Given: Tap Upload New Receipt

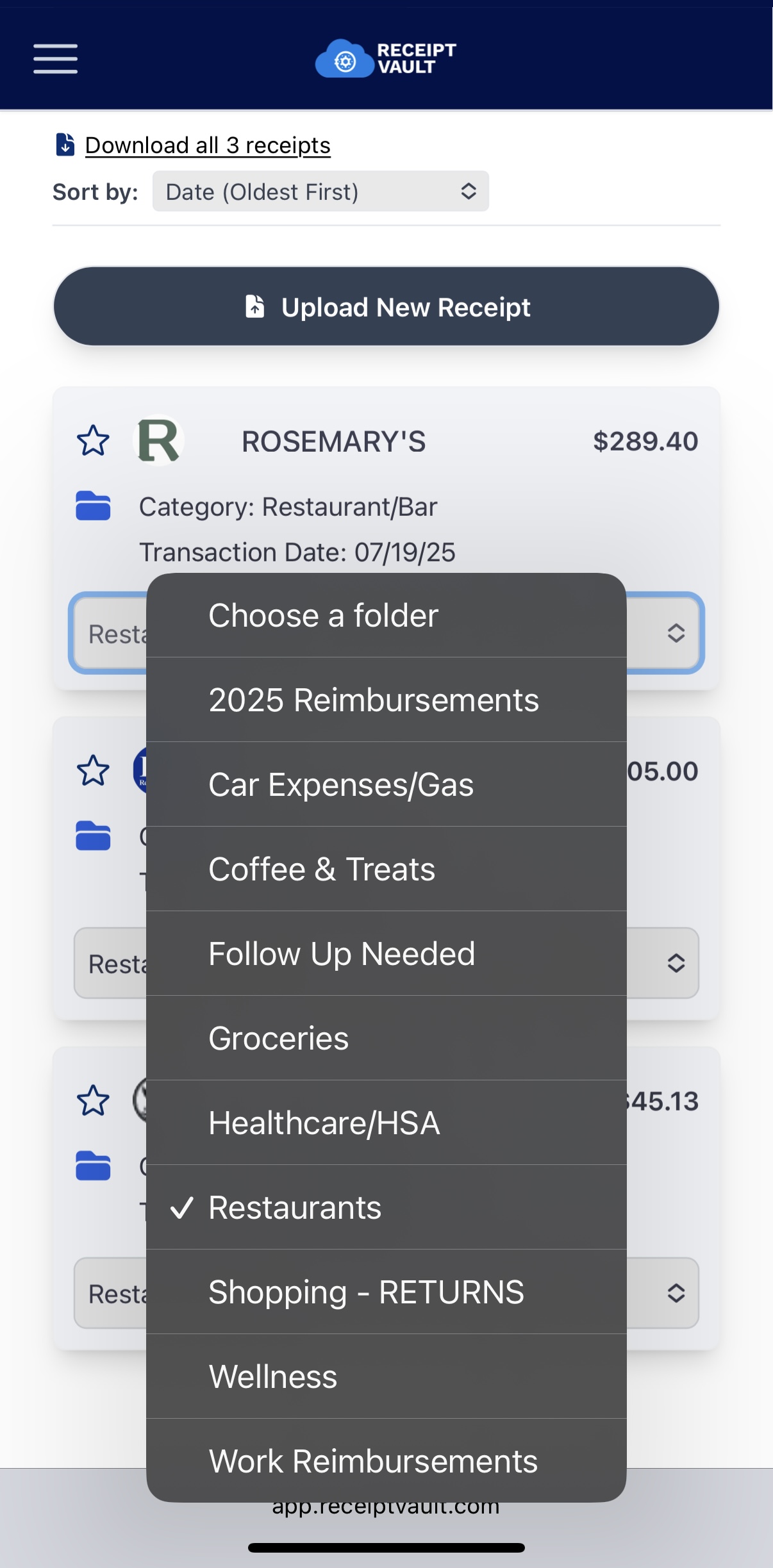Looking at the screenshot, I should click(x=386, y=307).
